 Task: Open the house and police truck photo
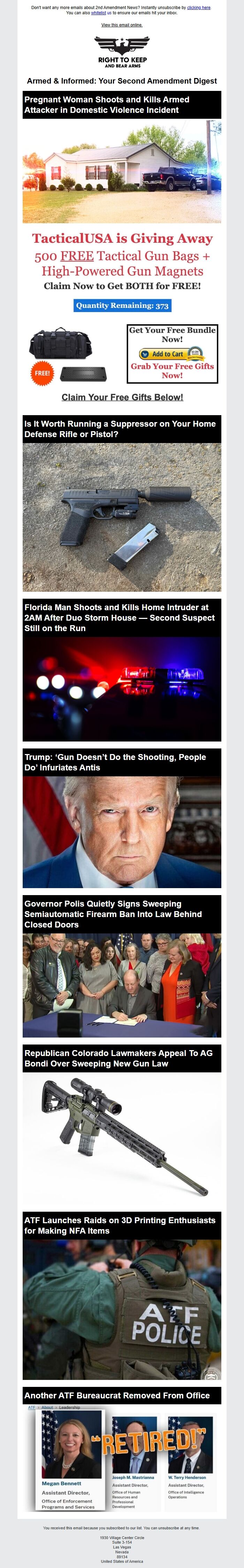(122, 172)
